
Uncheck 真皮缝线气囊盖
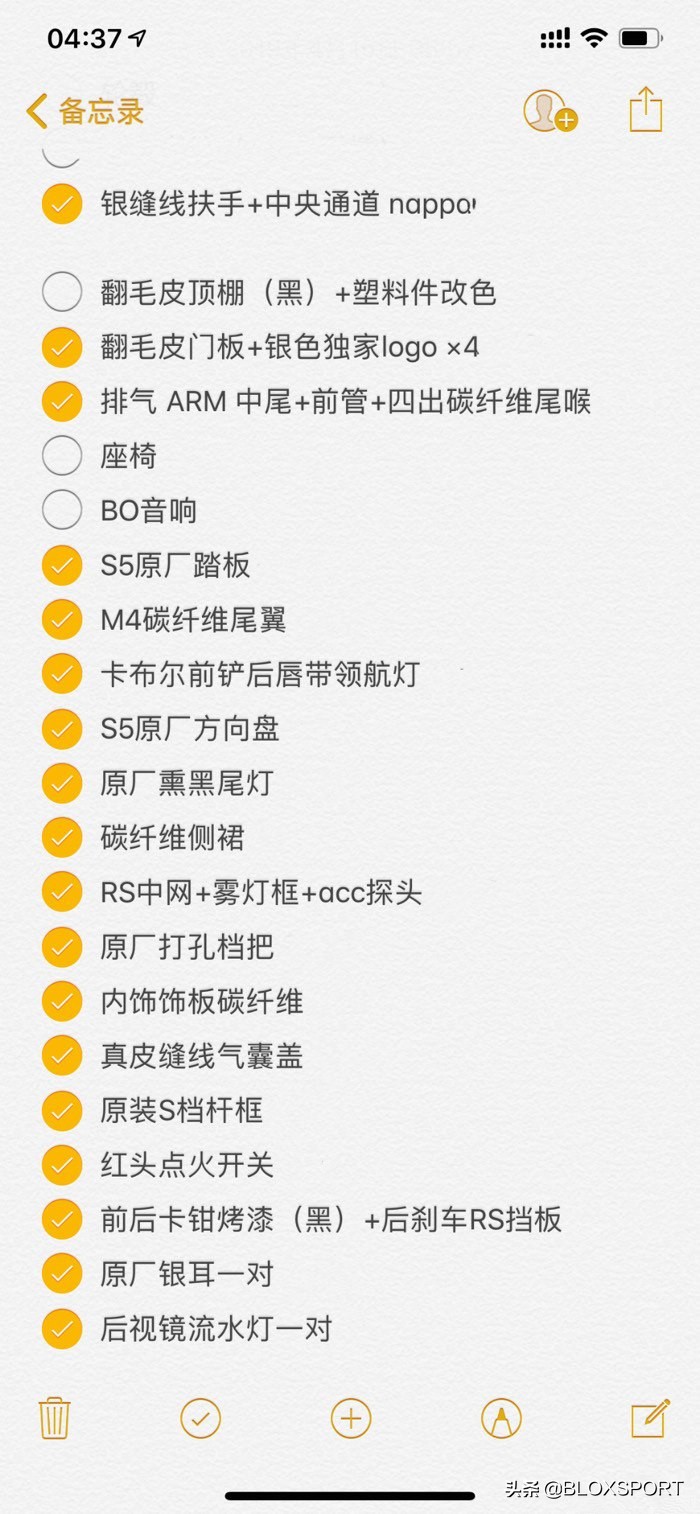(x=62, y=1056)
